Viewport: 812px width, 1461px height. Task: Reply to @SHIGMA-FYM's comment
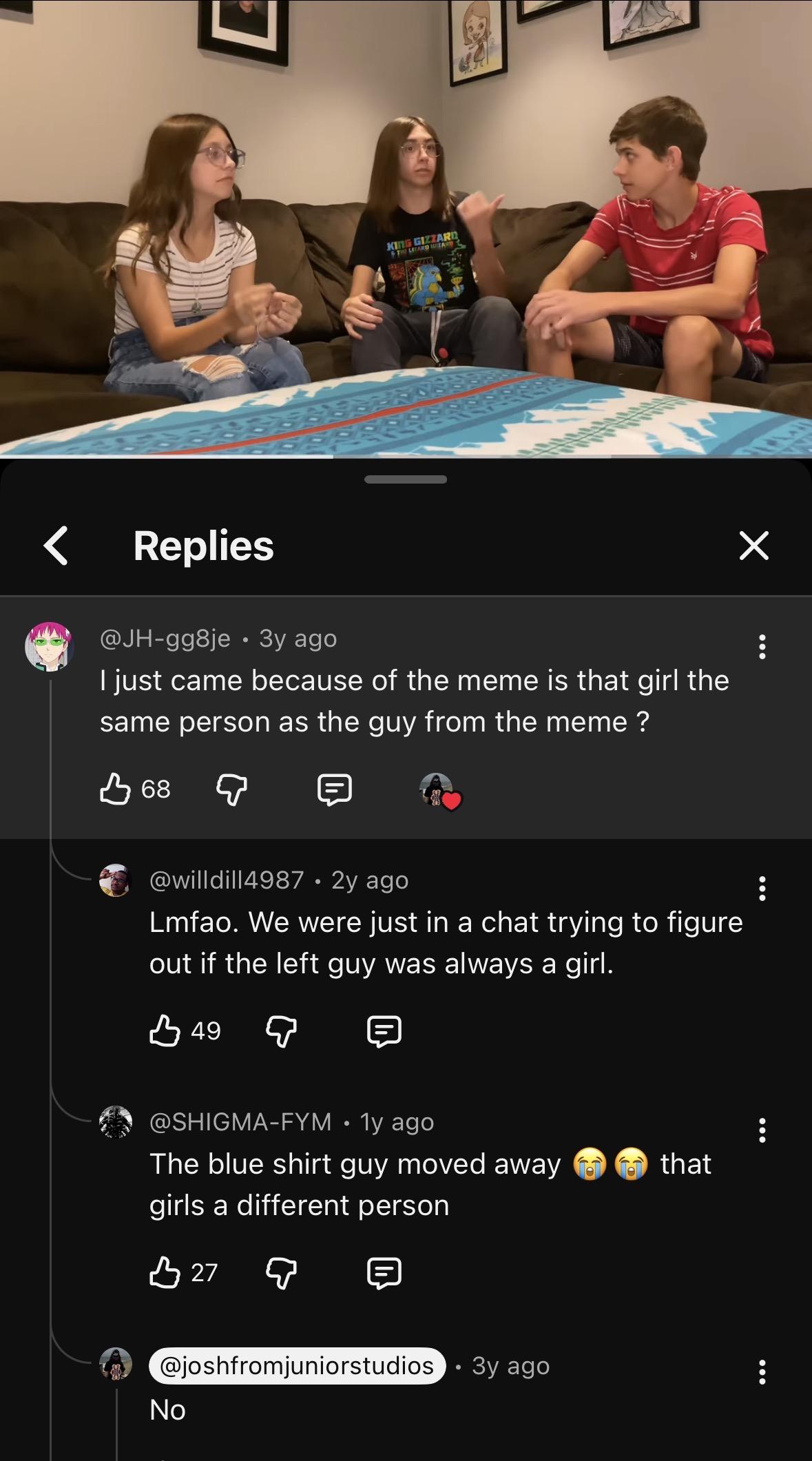coord(384,1273)
